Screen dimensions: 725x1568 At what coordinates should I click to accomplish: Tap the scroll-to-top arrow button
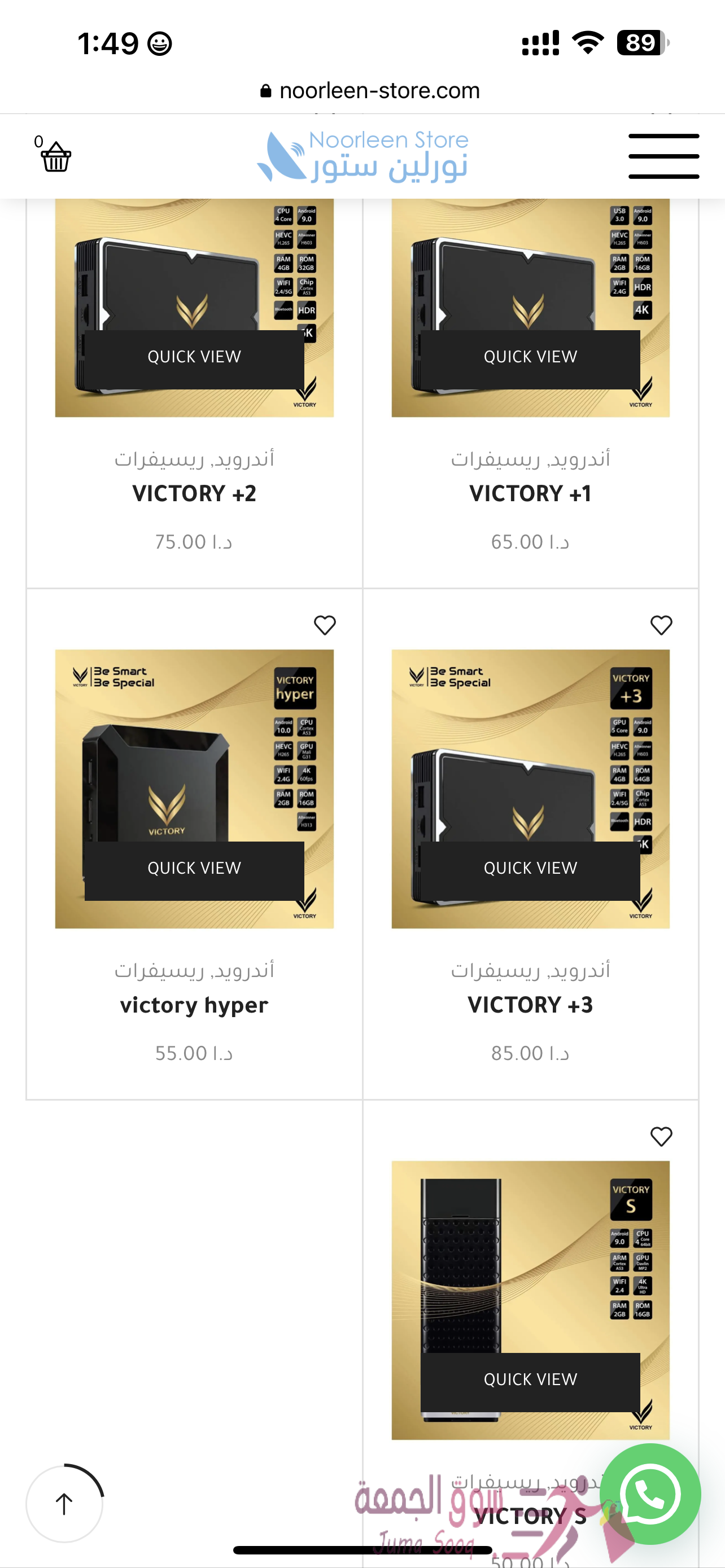[x=64, y=1504]
